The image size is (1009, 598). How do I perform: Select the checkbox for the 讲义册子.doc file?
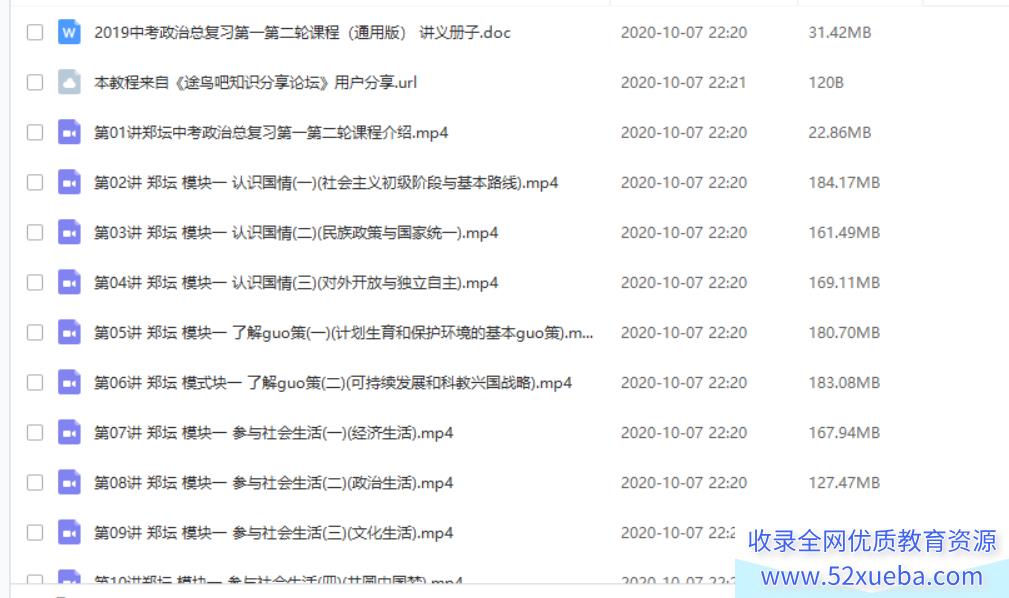pyautogui.click(x=35, y=32)
